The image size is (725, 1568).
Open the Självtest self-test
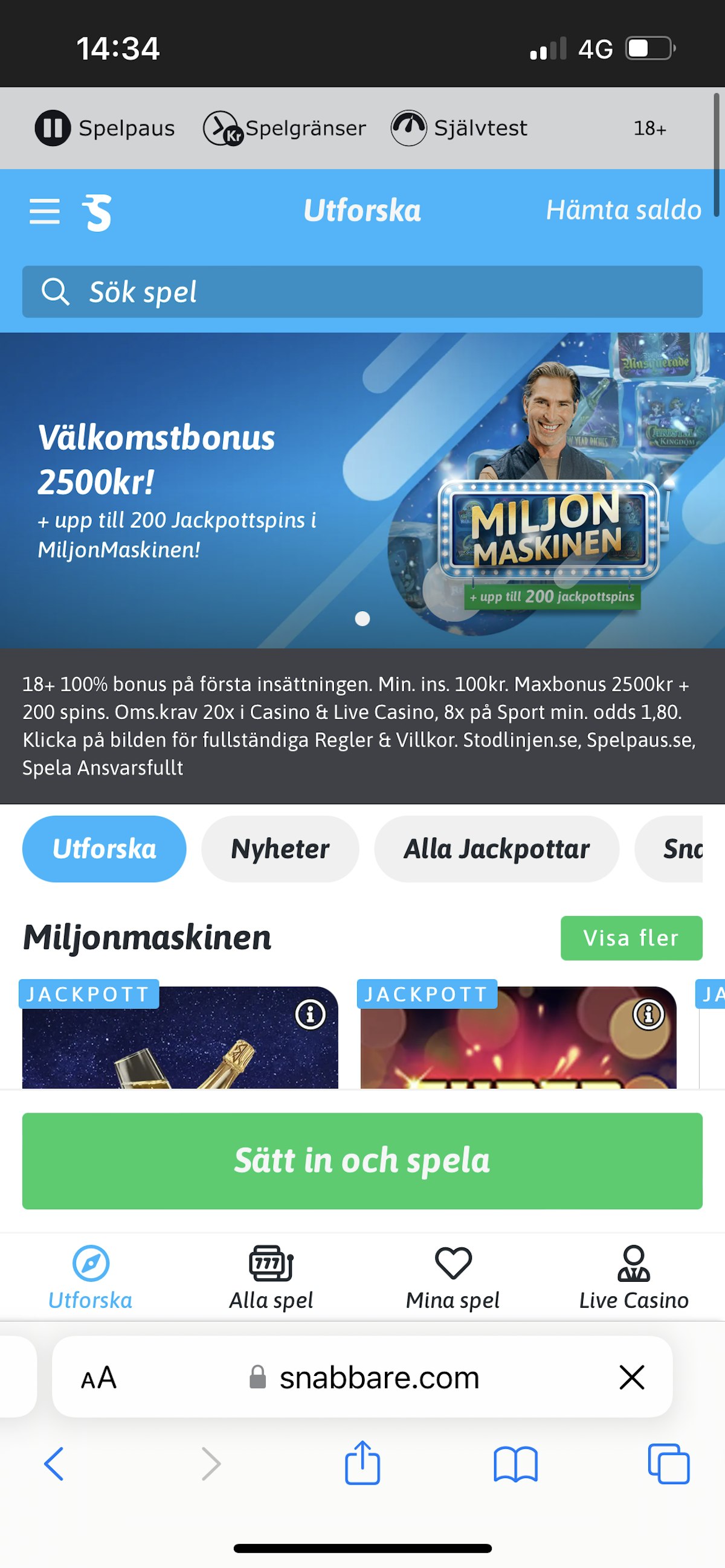click(459, 128)
